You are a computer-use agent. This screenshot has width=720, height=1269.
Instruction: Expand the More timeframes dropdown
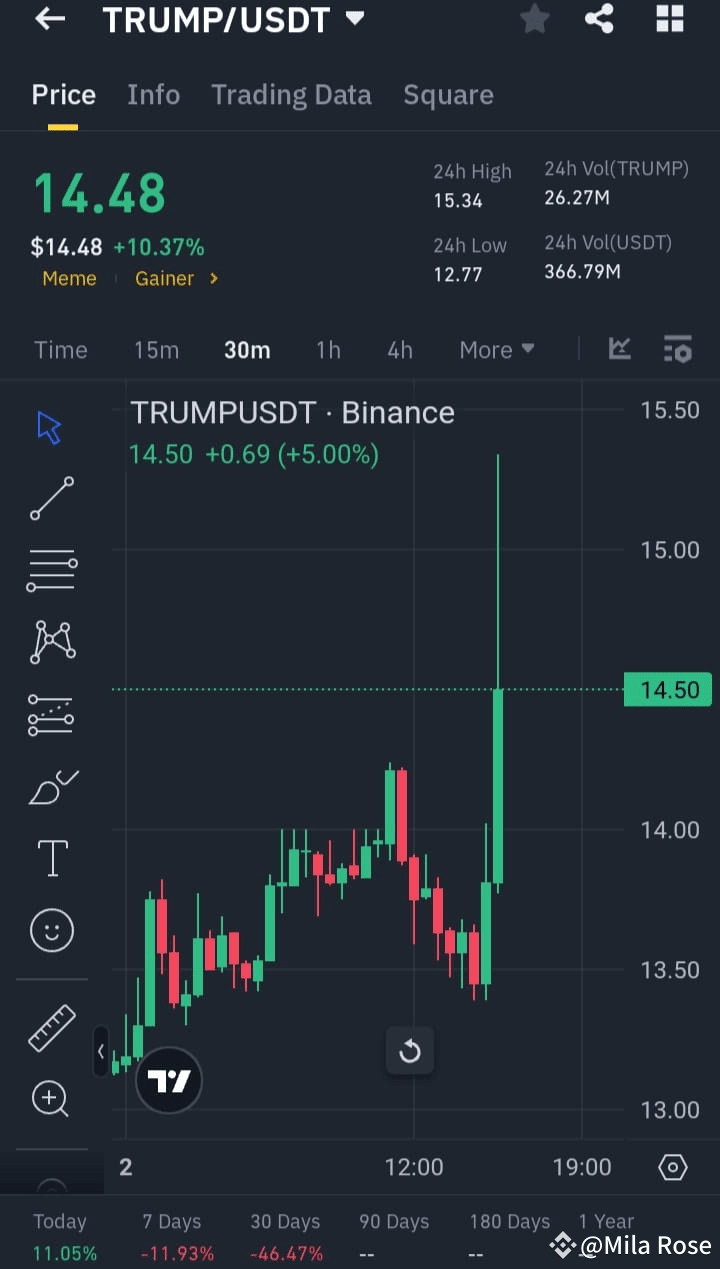point(496,349)
